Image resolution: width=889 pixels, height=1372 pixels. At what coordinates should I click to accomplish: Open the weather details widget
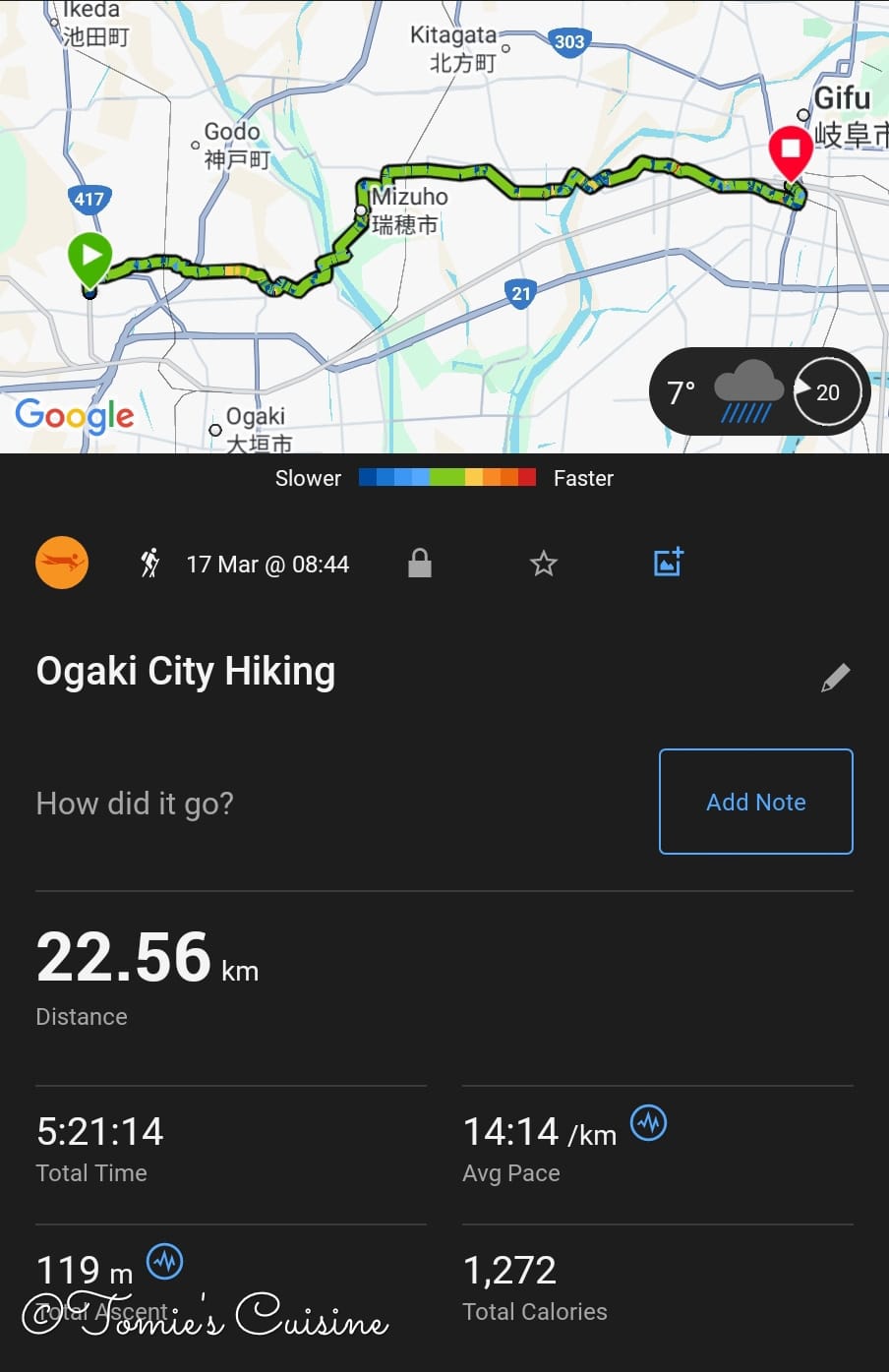click(759, 391)
